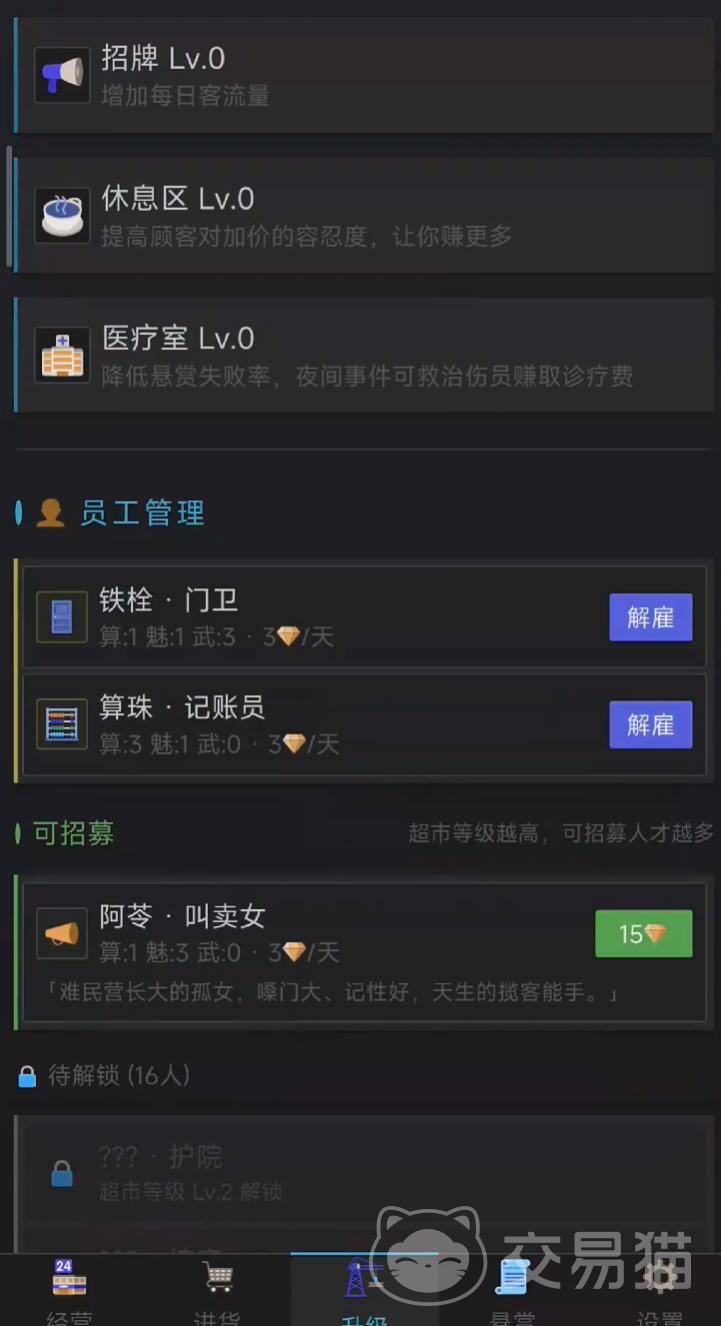Viewport: 721px width, 1326px height.
Task: Switch to the 经营 tab
Action: [70, 1290]
